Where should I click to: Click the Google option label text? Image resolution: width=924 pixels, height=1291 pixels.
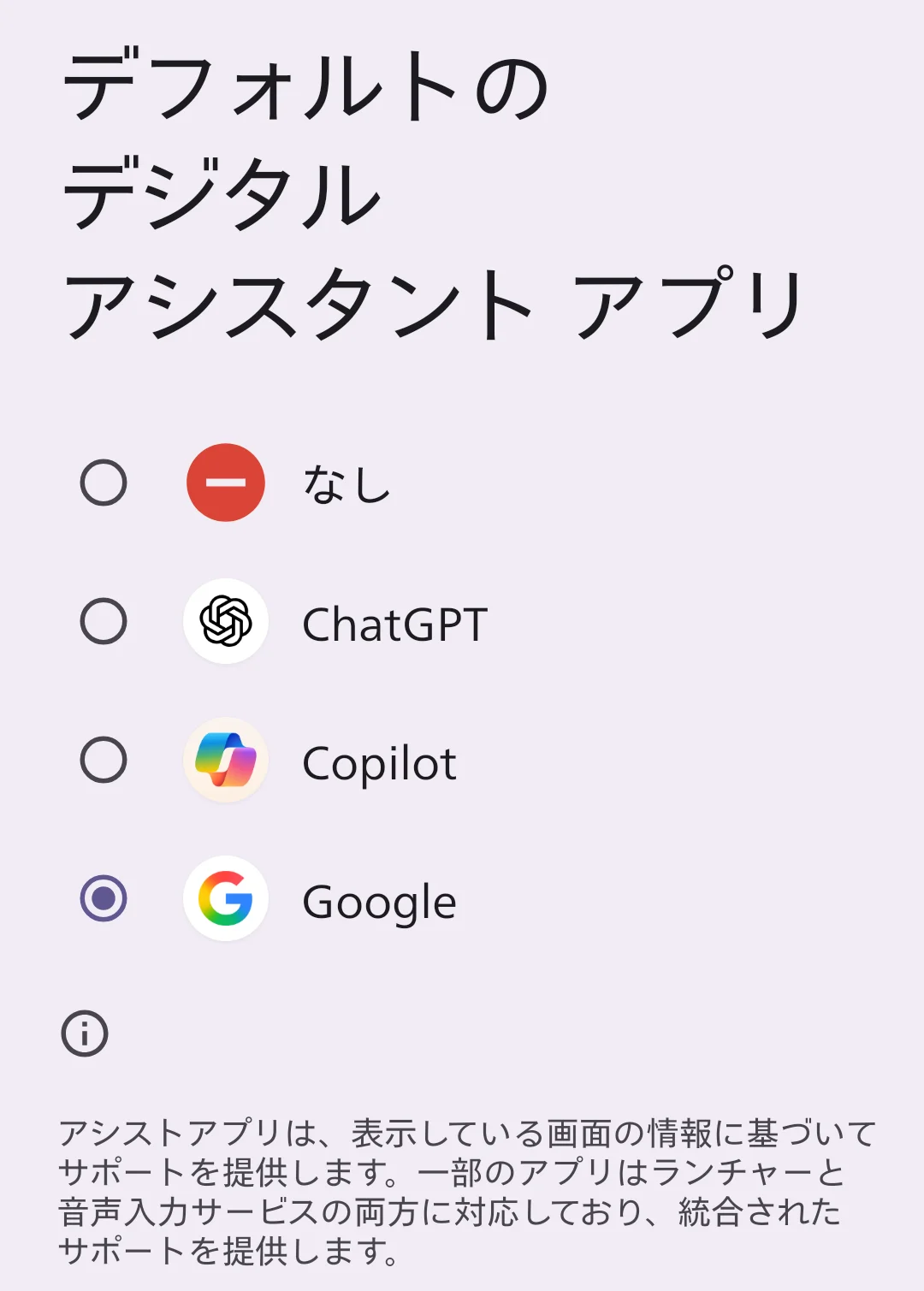click(380, 901)
